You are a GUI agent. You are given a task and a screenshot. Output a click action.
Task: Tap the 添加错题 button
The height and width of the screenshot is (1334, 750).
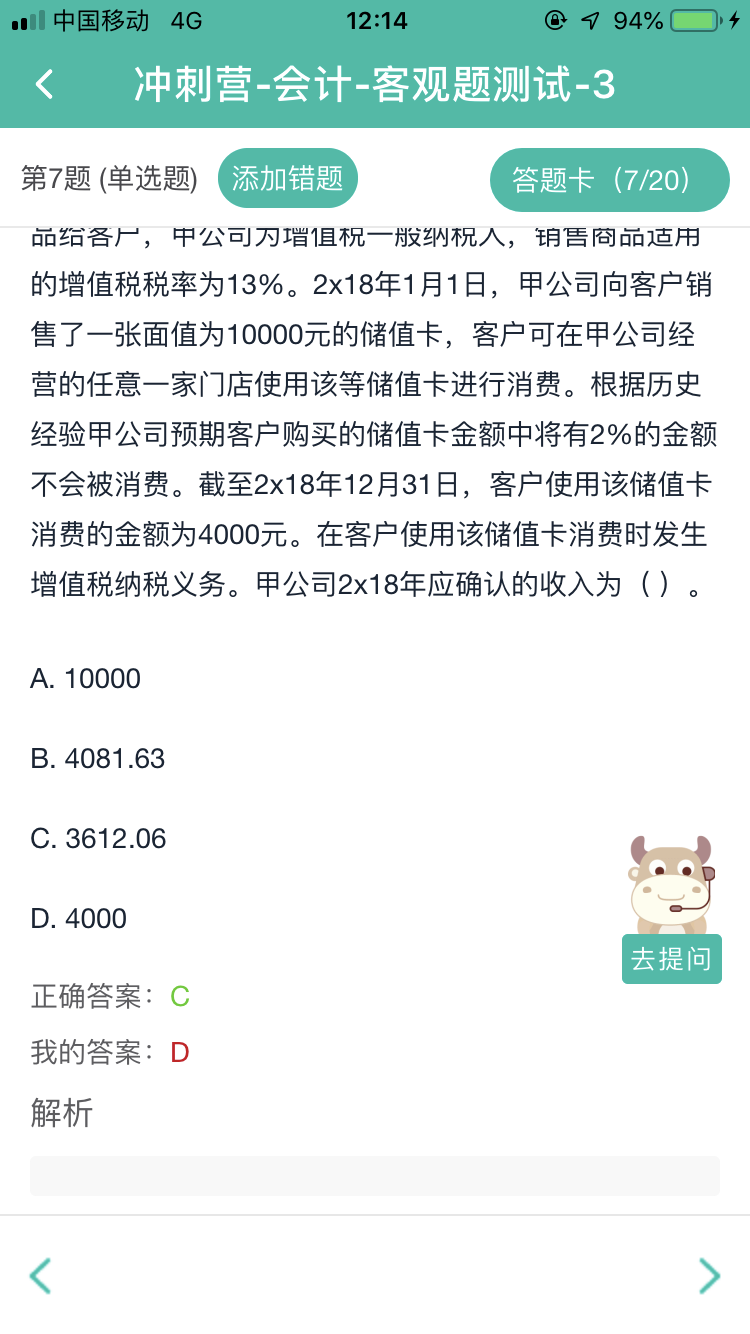pyautogui.click(x=288, y=179)
